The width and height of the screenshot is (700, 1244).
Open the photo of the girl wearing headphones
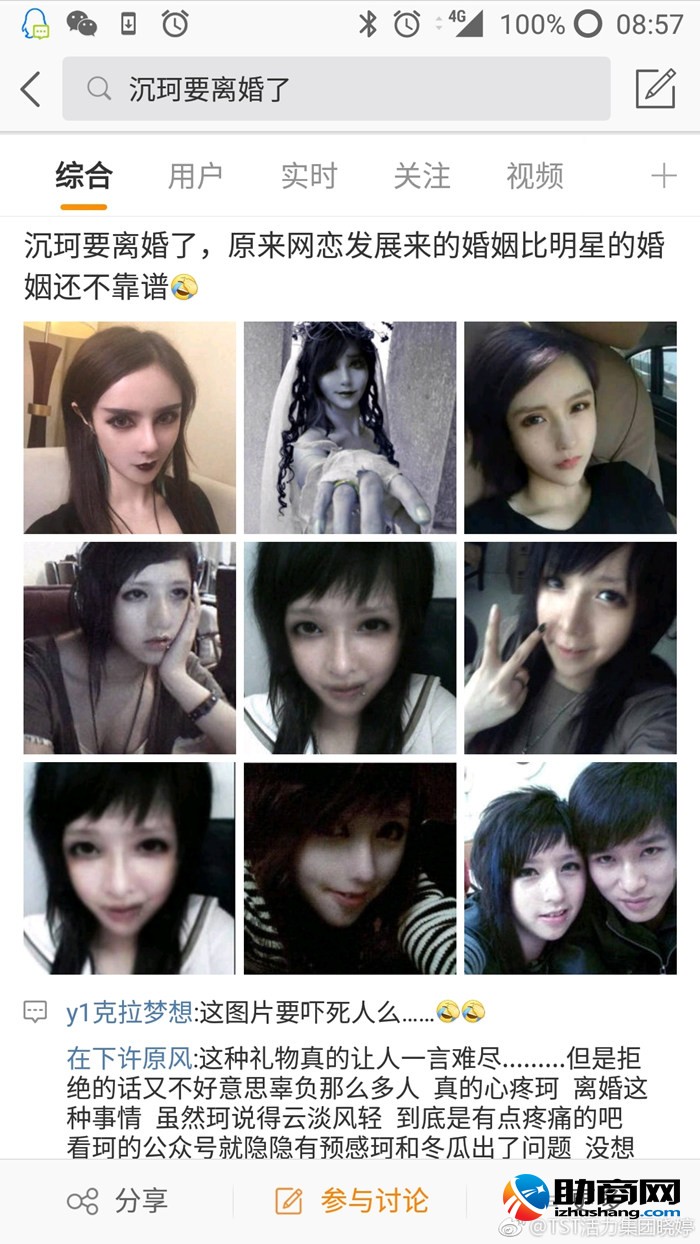[130, 648]
